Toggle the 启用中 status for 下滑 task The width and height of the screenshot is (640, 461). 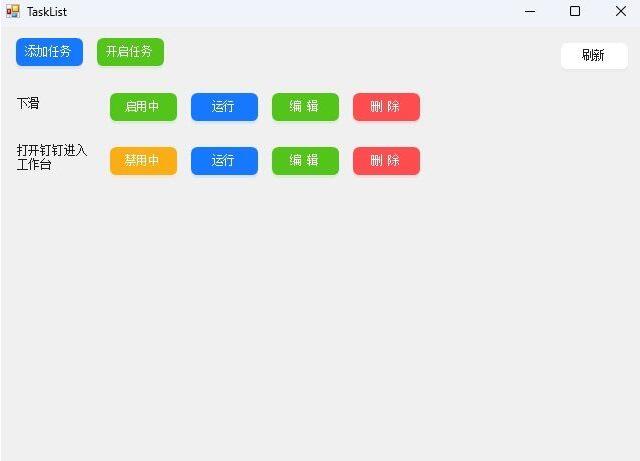143,107
